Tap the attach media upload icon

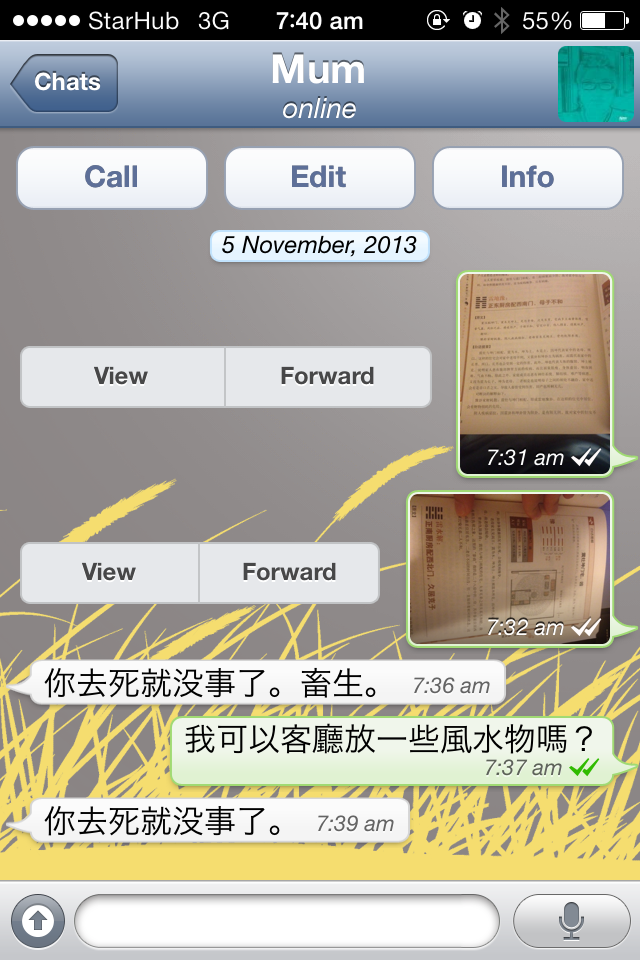pos(37,920)
